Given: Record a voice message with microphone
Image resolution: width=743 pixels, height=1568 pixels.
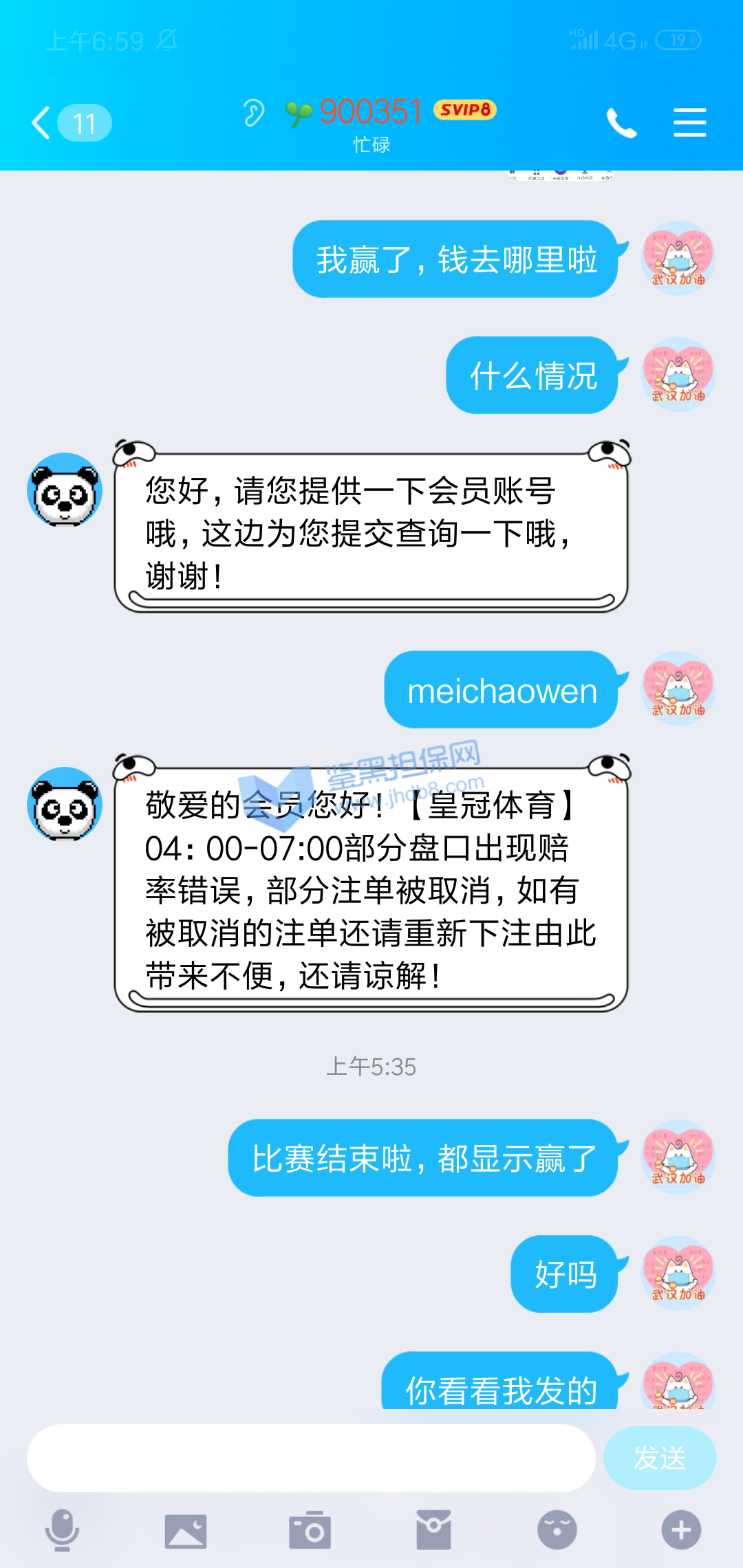Looking at the screenshot, I should coord(62,1530).
